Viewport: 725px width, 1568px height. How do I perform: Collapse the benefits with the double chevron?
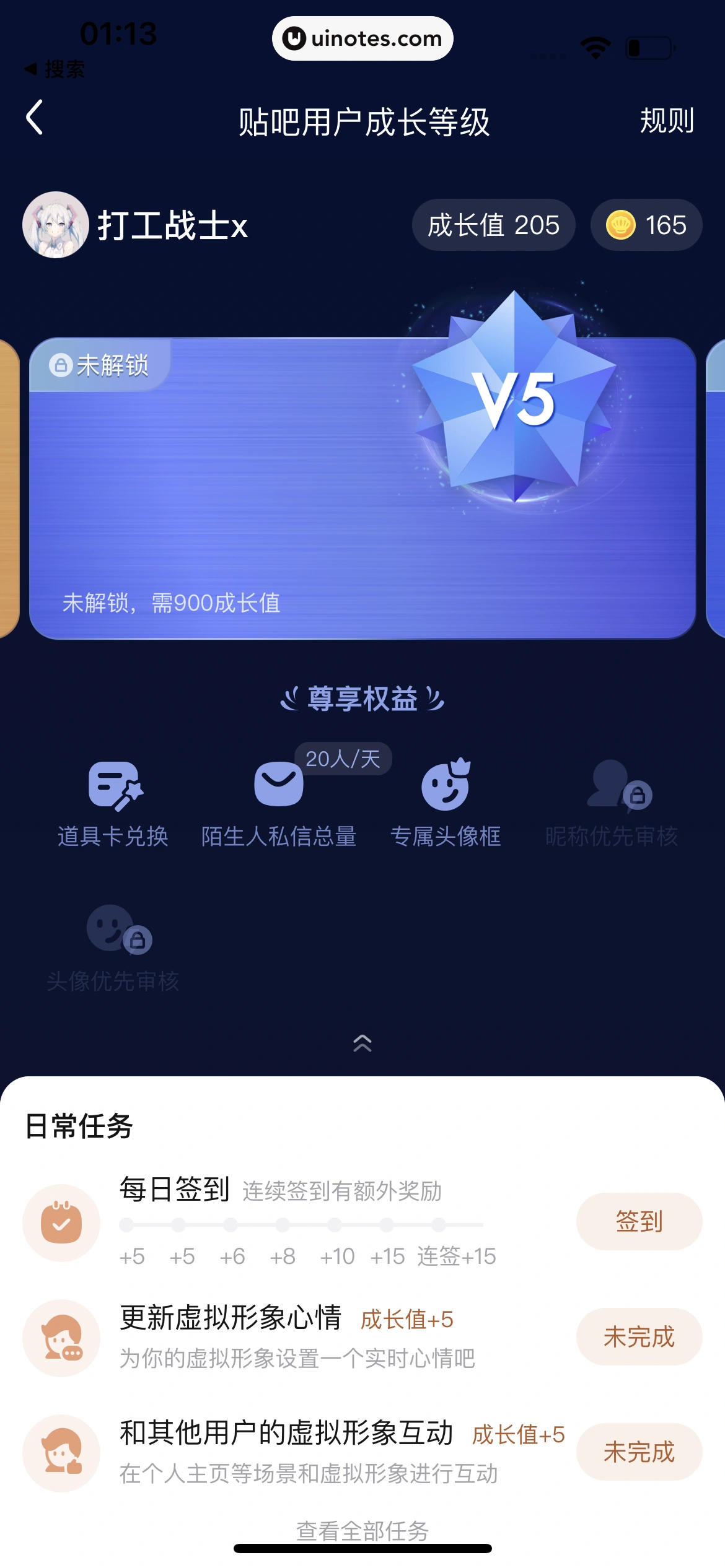[x=362, y=1043]
